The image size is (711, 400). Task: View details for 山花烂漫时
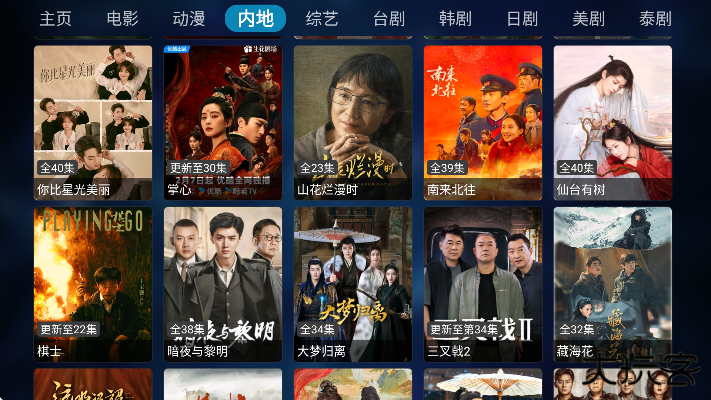[353, 122]
